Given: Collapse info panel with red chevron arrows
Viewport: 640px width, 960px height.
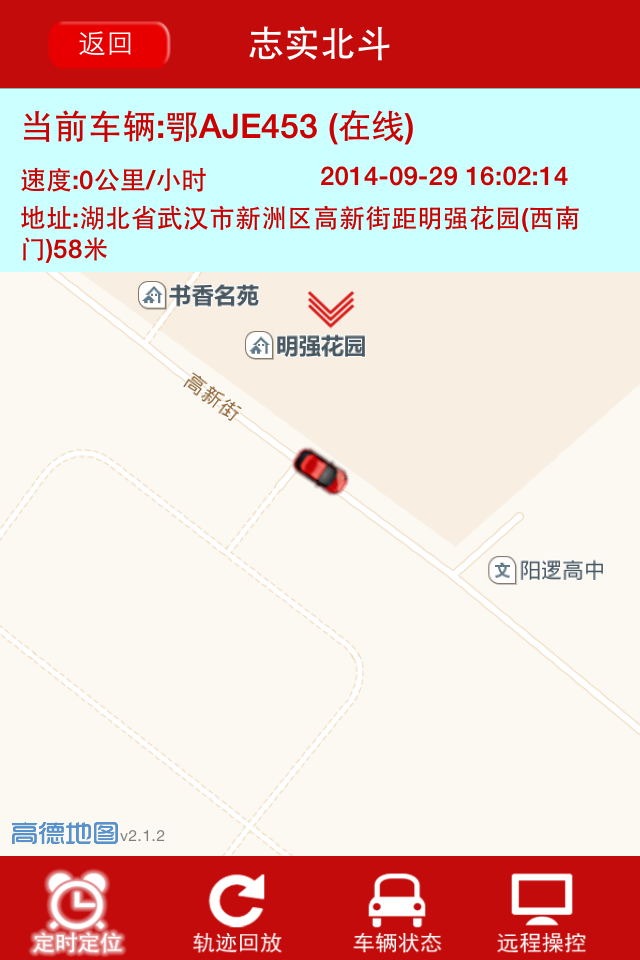Looking at the screenshot, I should [331, 307].
